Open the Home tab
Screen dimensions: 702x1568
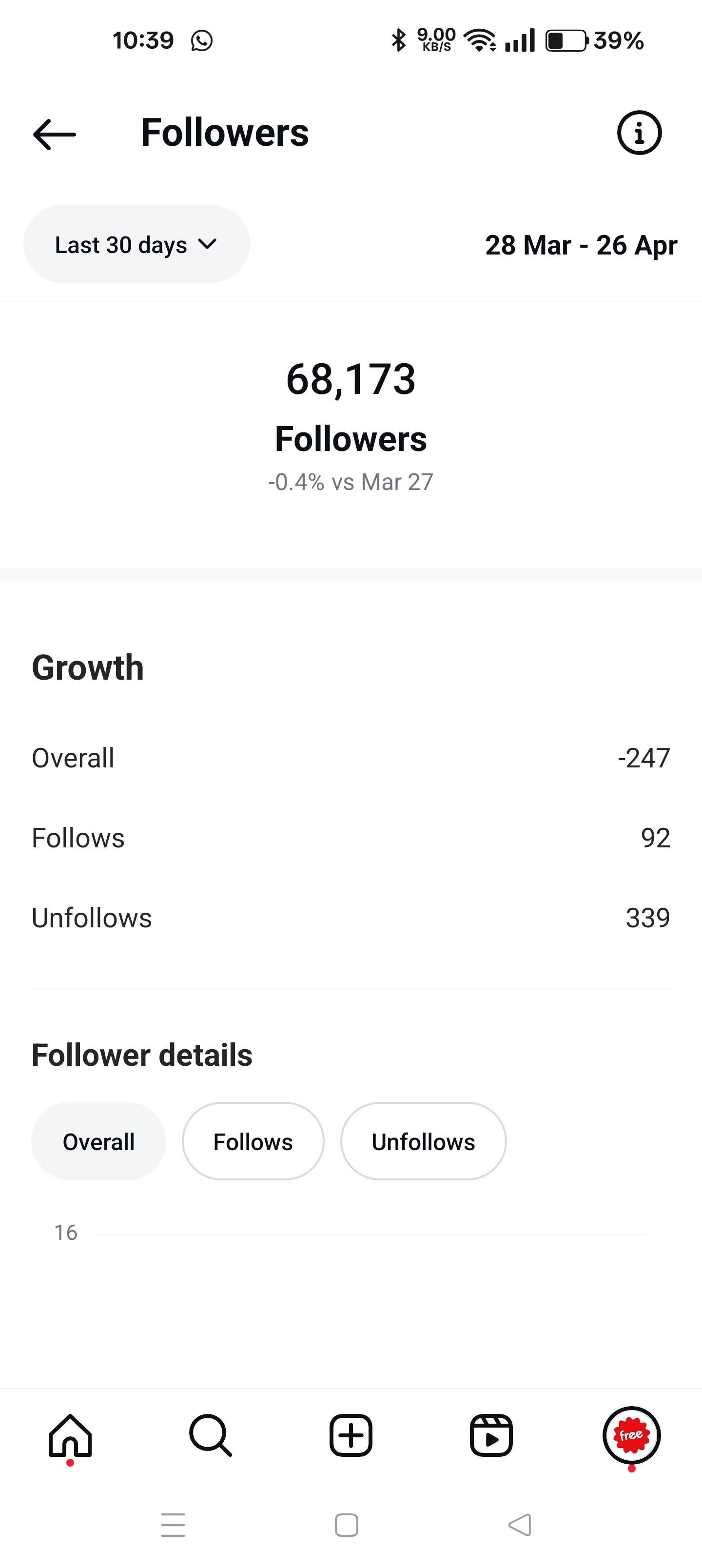(70, 1436)
